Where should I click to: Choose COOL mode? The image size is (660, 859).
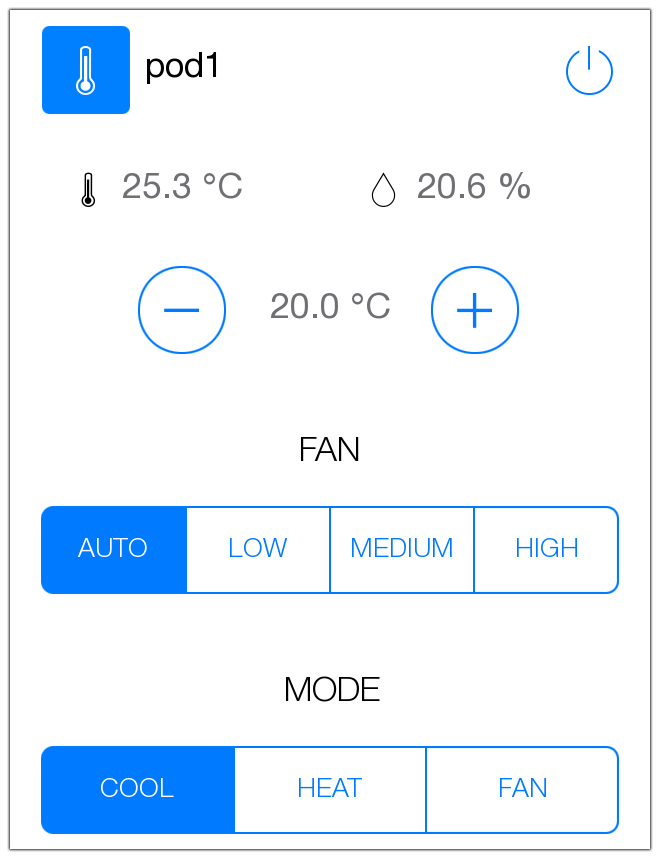pyautogui.click(x=138, y=789)
